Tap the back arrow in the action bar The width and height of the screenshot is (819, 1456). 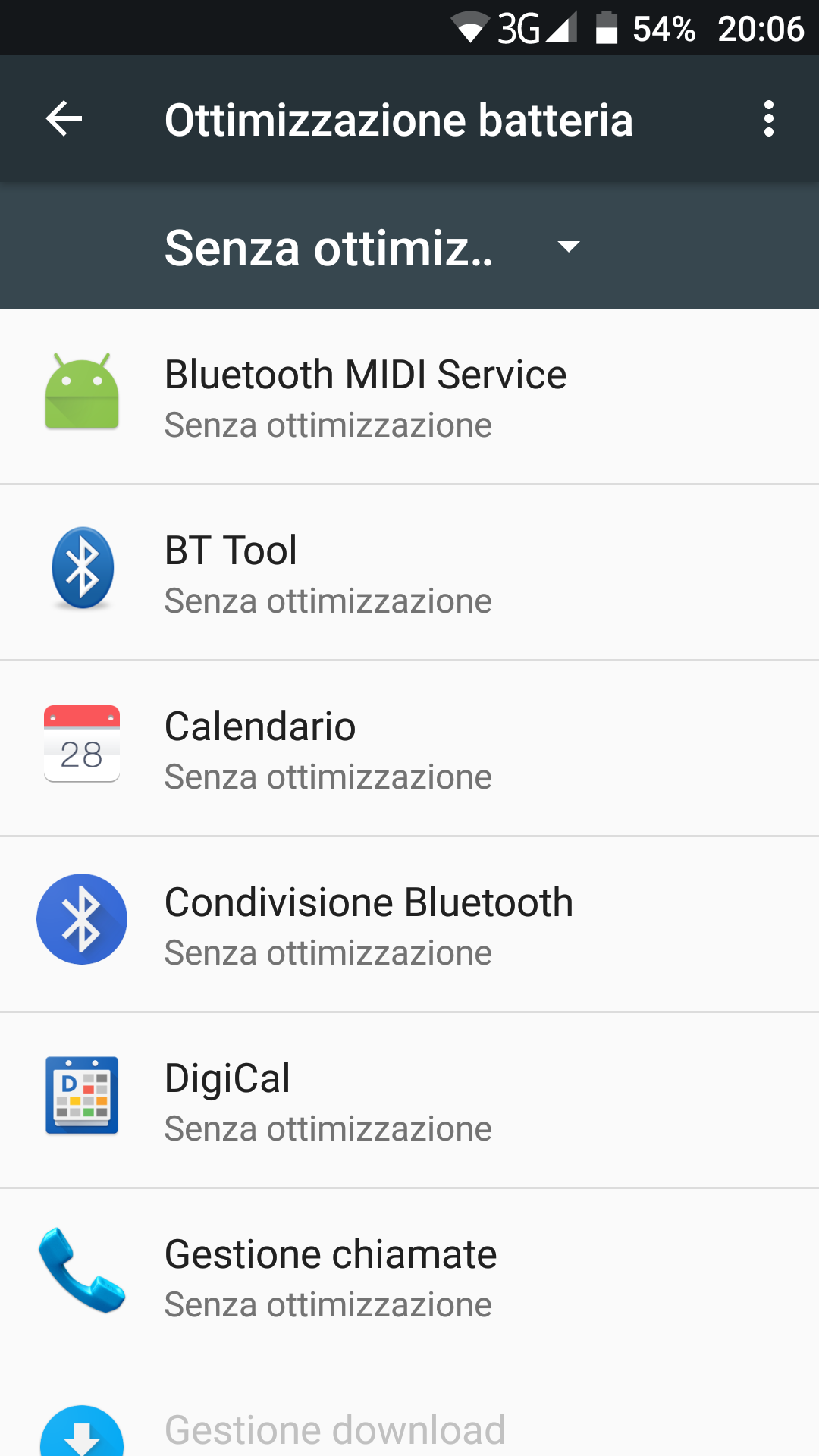pyautogui.click(x=64, y=118)
